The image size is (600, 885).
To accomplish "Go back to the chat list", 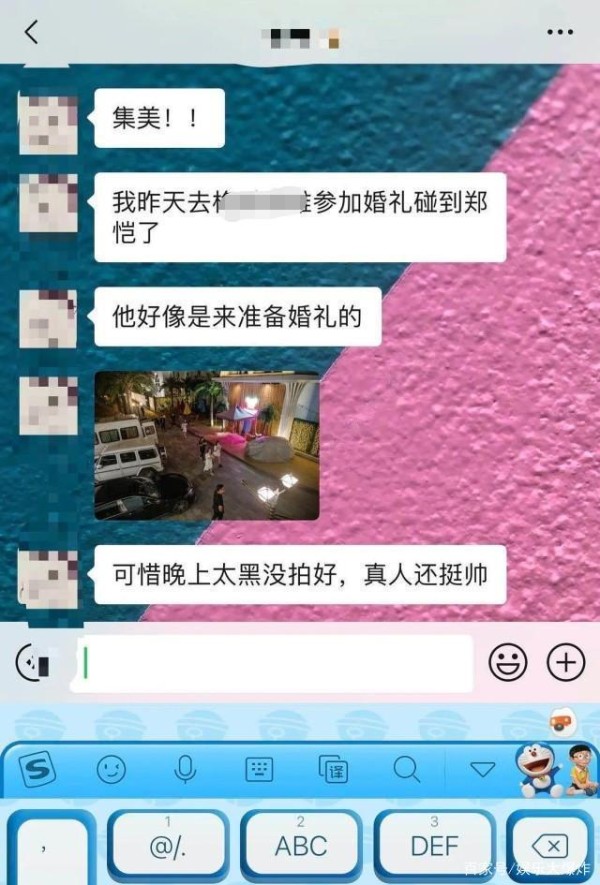I will (x=31, y=32).
